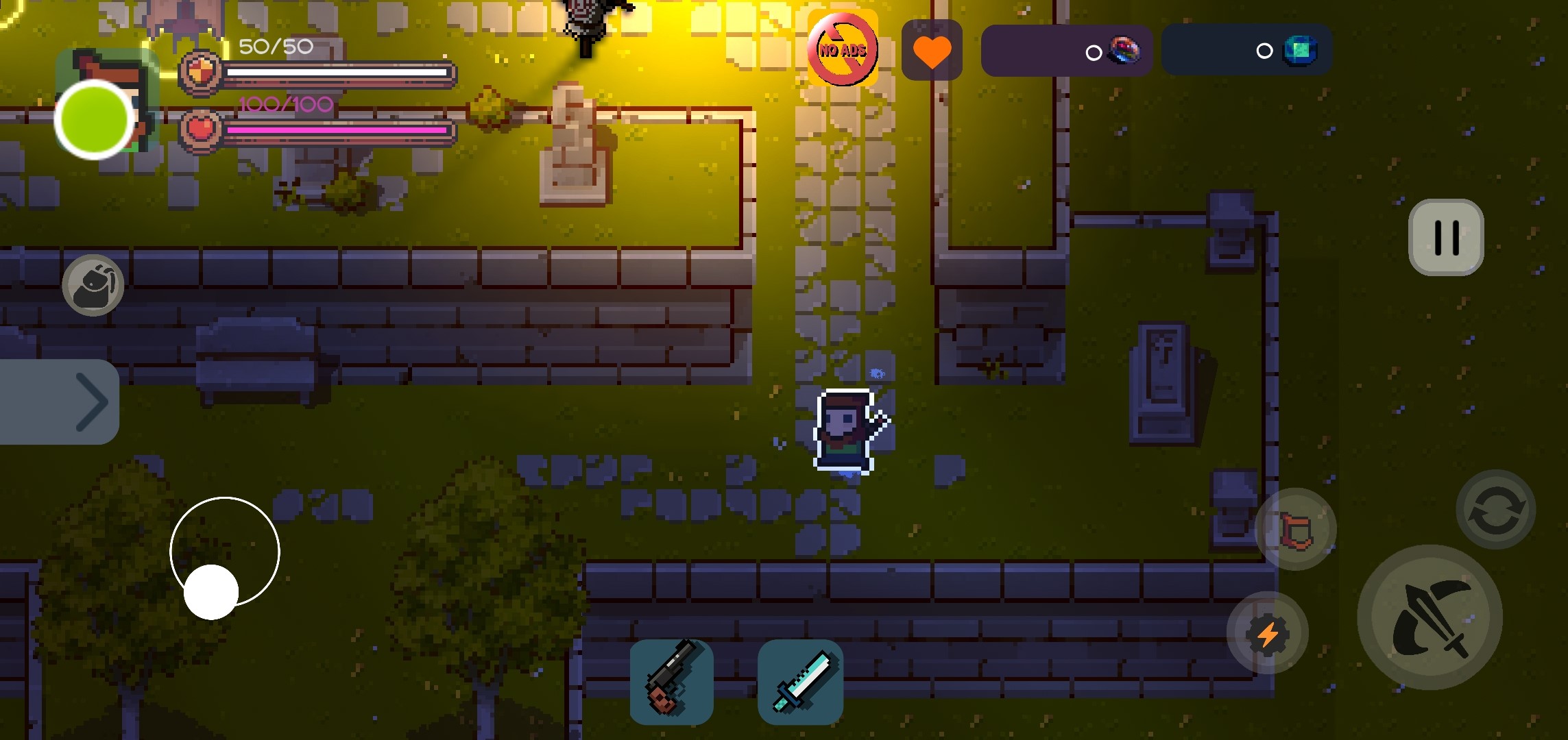Tap the rainbow gem currency counter
This screenshot has height=740, width=1568.
click(x=1066, y=51)
